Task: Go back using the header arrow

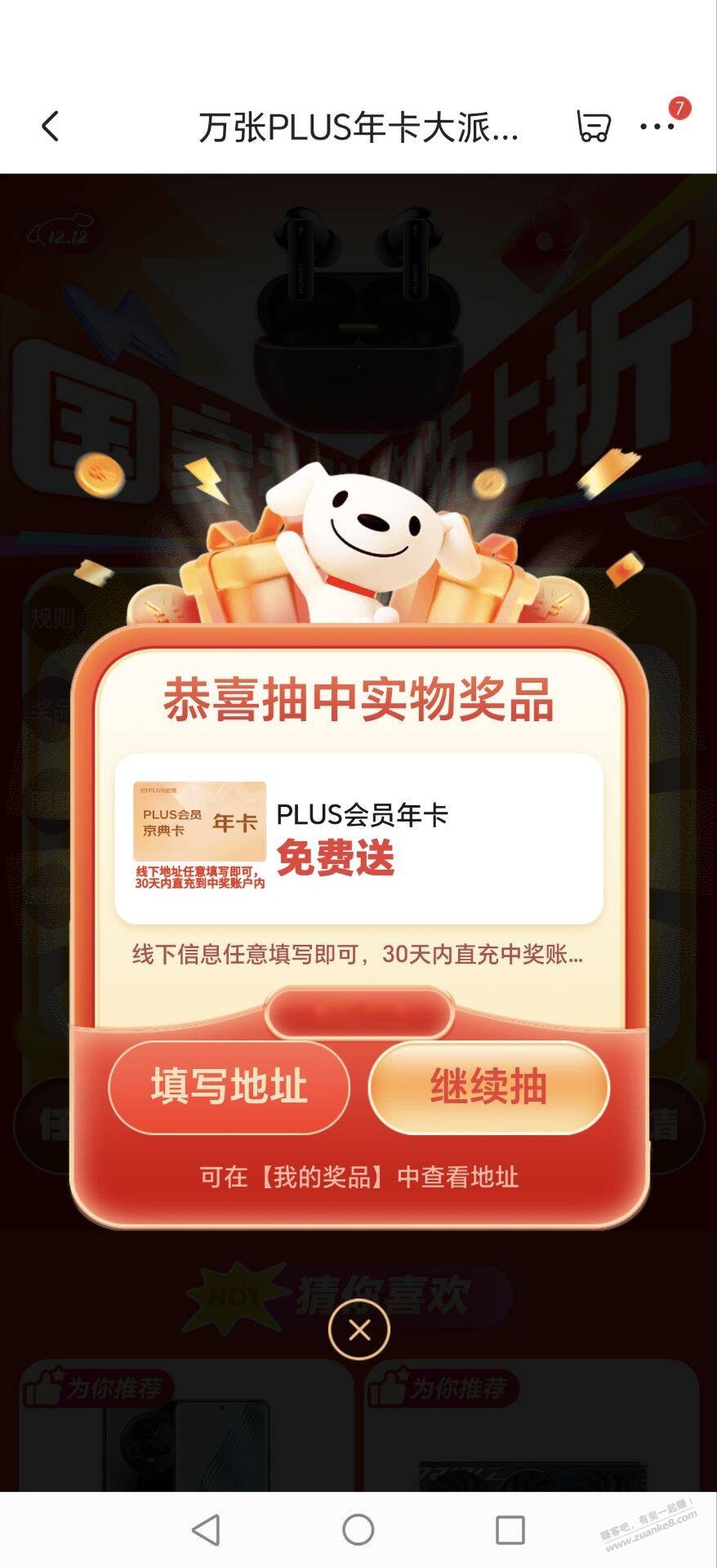Action: 51,127
